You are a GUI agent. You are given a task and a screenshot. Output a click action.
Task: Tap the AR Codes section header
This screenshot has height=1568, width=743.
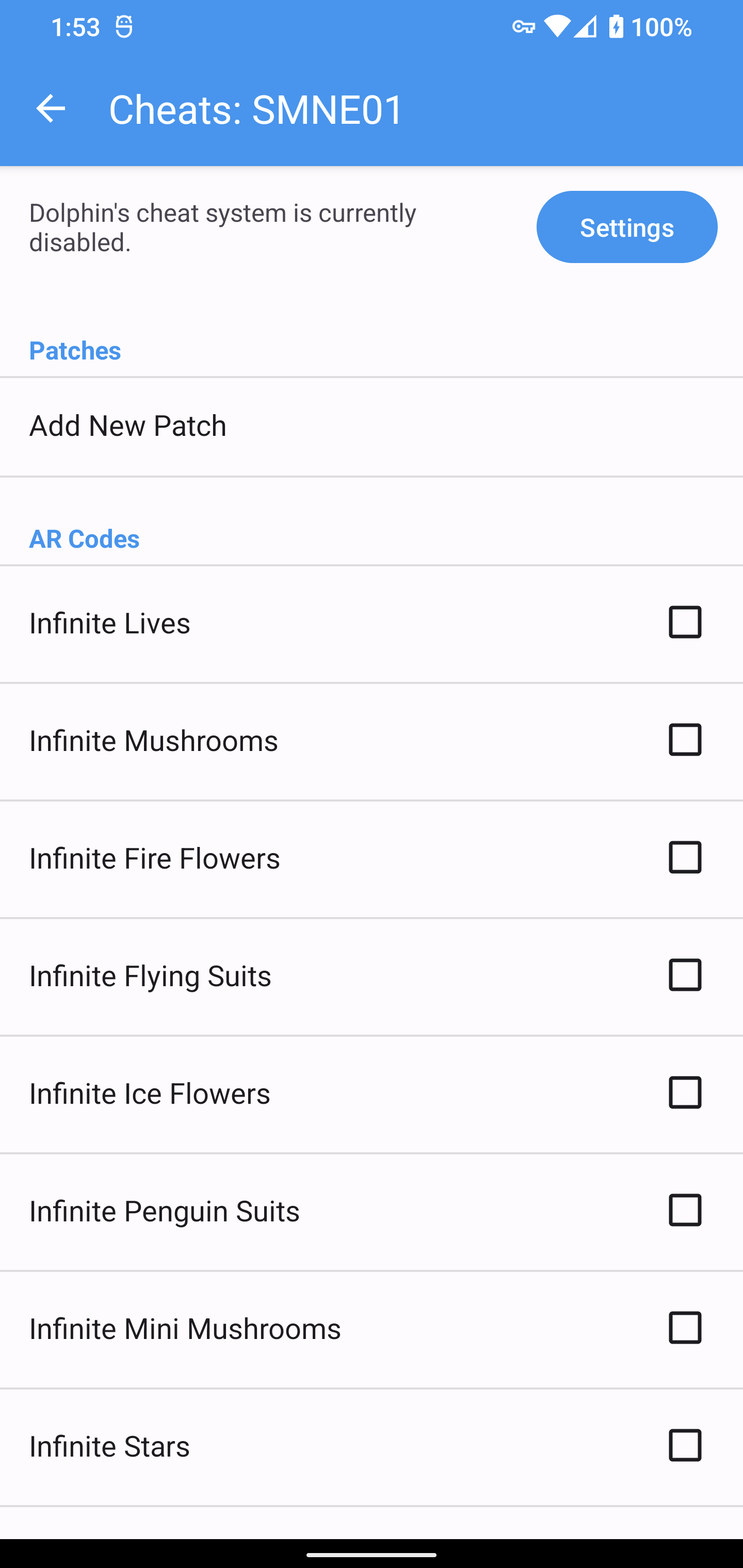click(84, 538)
